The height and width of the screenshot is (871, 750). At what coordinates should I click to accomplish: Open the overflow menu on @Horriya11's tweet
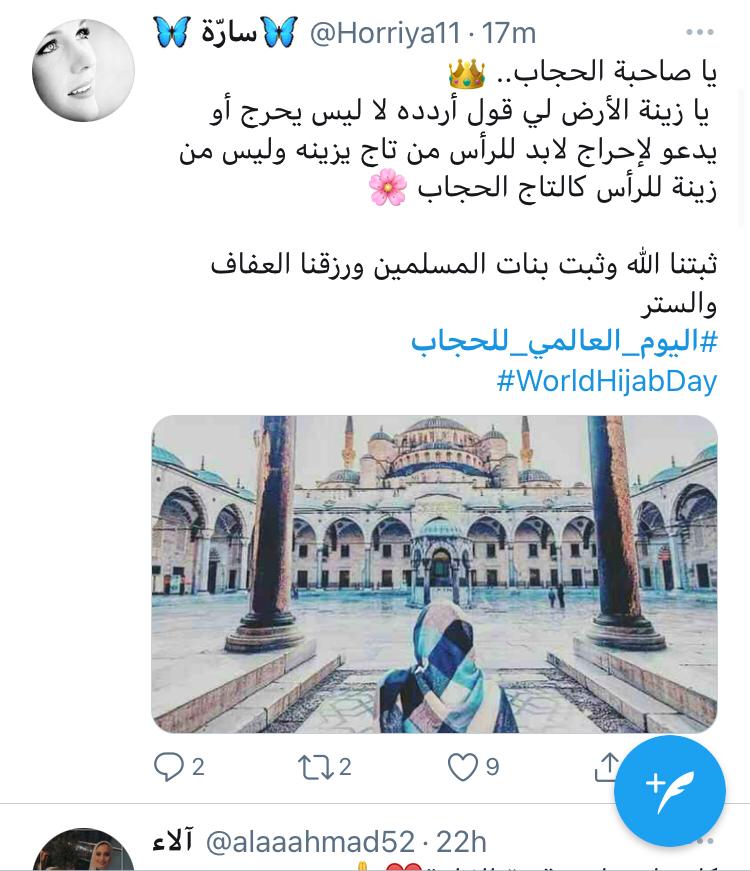pyautogui.click(x=700, y=33)
